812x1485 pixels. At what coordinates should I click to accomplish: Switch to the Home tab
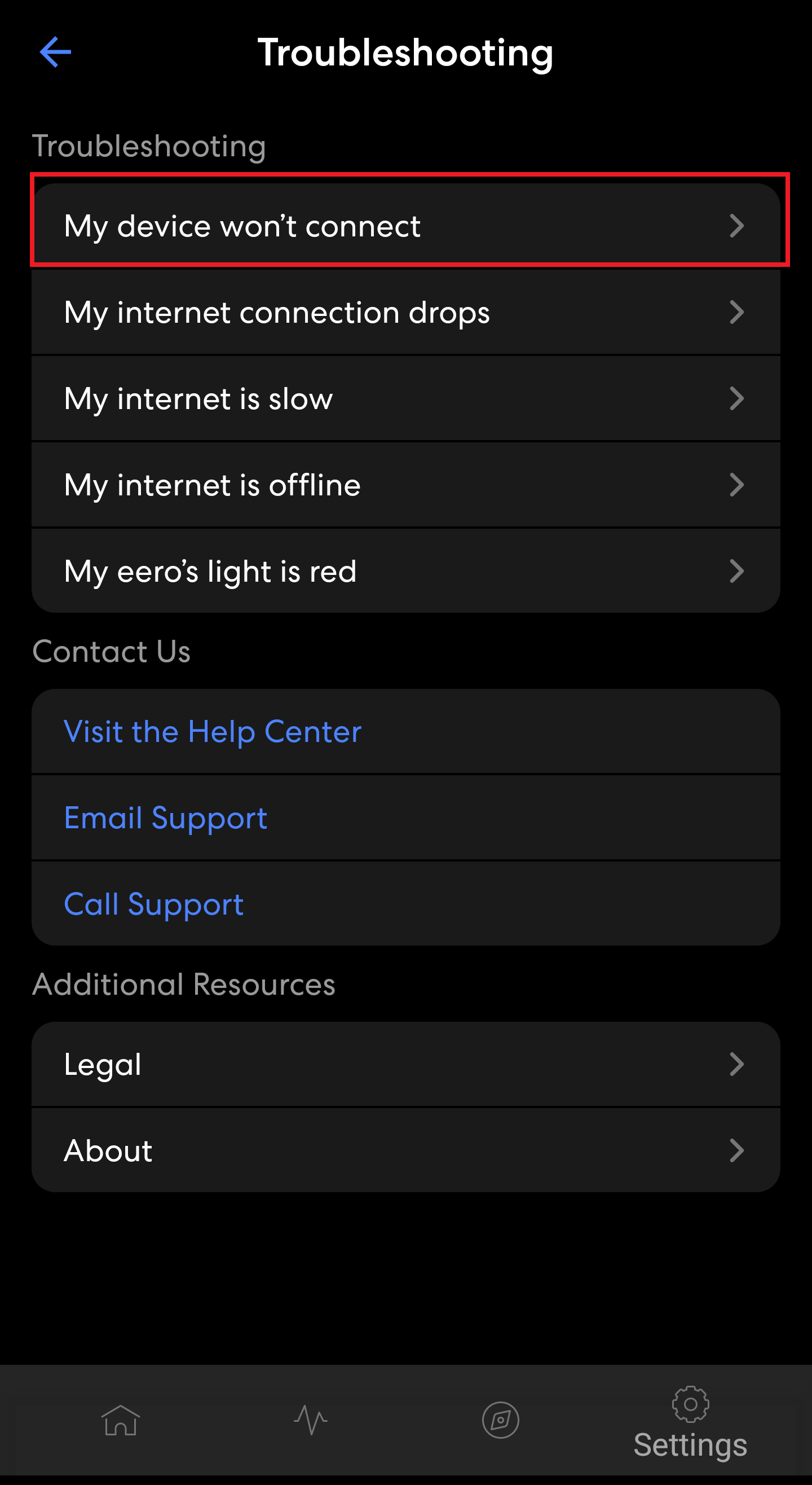coord(121,1420)
